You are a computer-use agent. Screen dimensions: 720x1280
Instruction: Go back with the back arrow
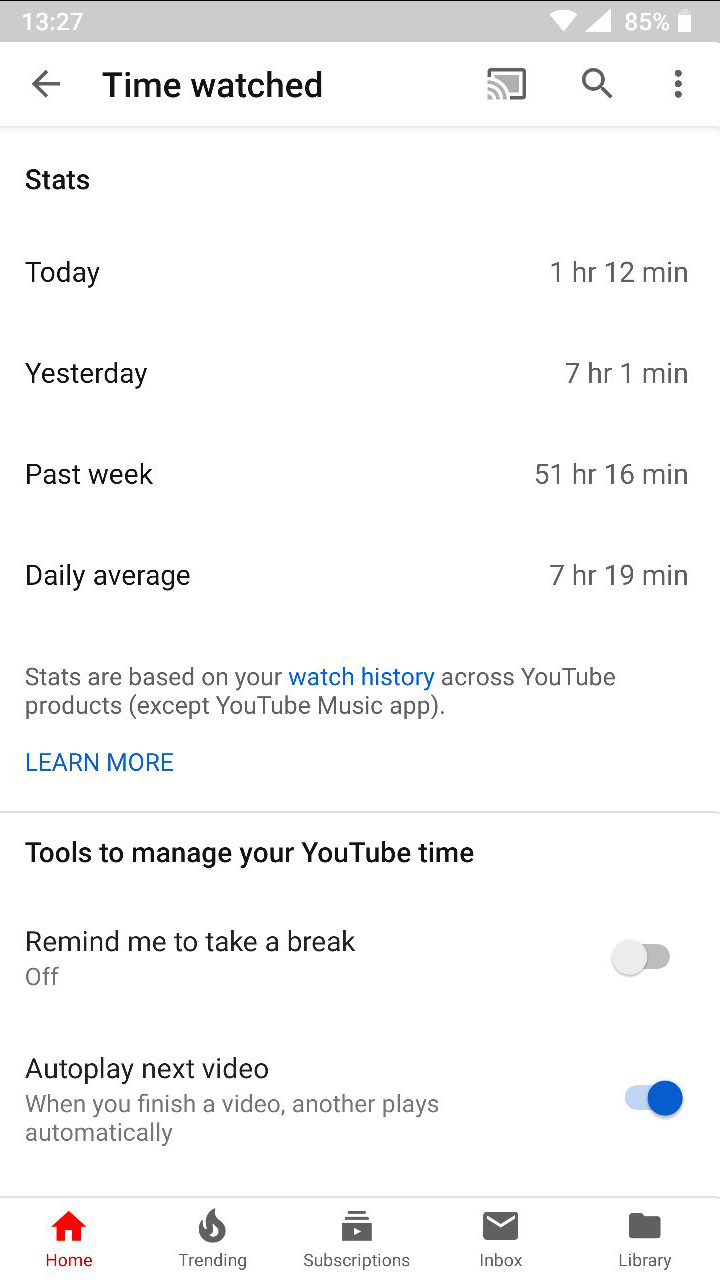pos(46,84)
